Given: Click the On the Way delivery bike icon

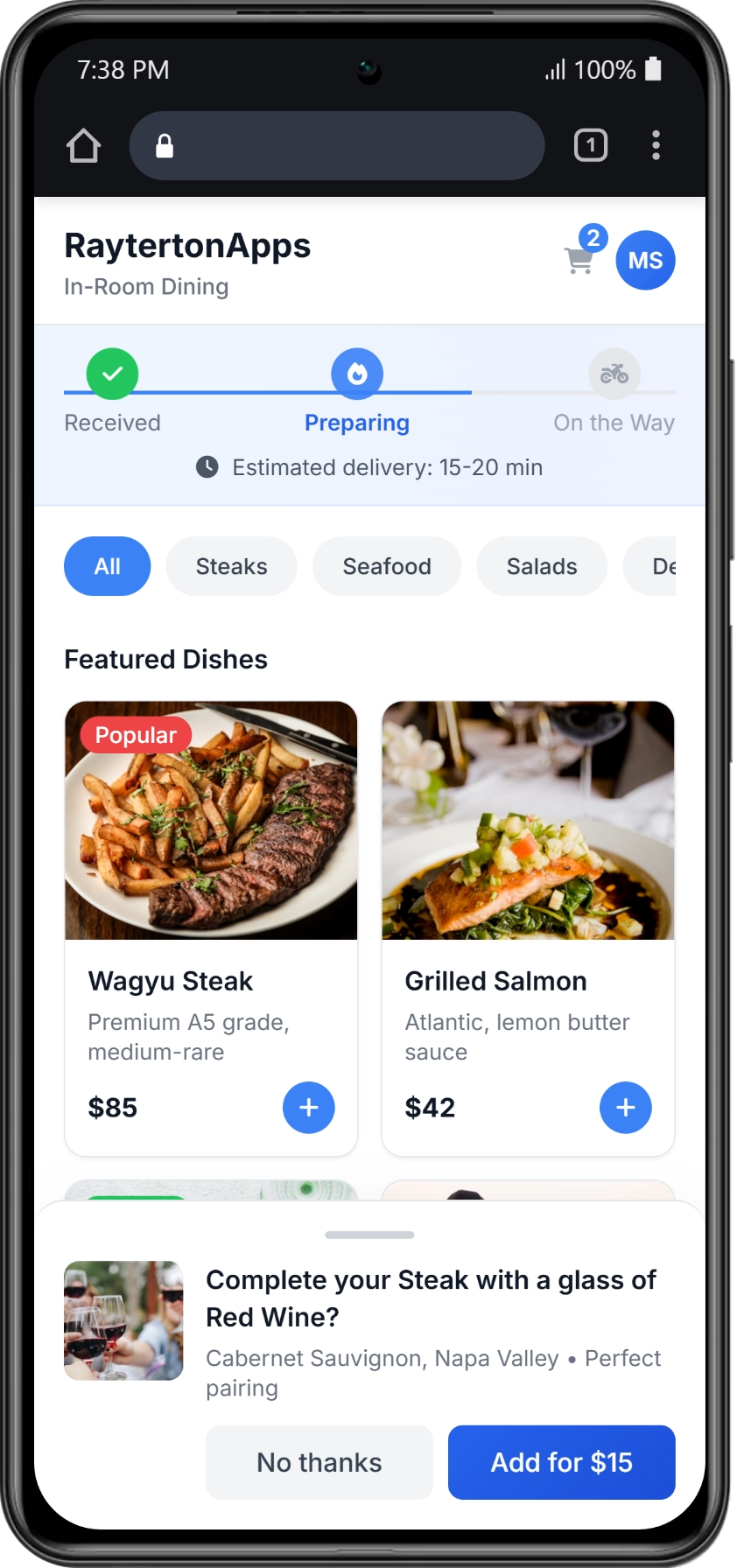Looking at the screenshot, I should (614, 374).
